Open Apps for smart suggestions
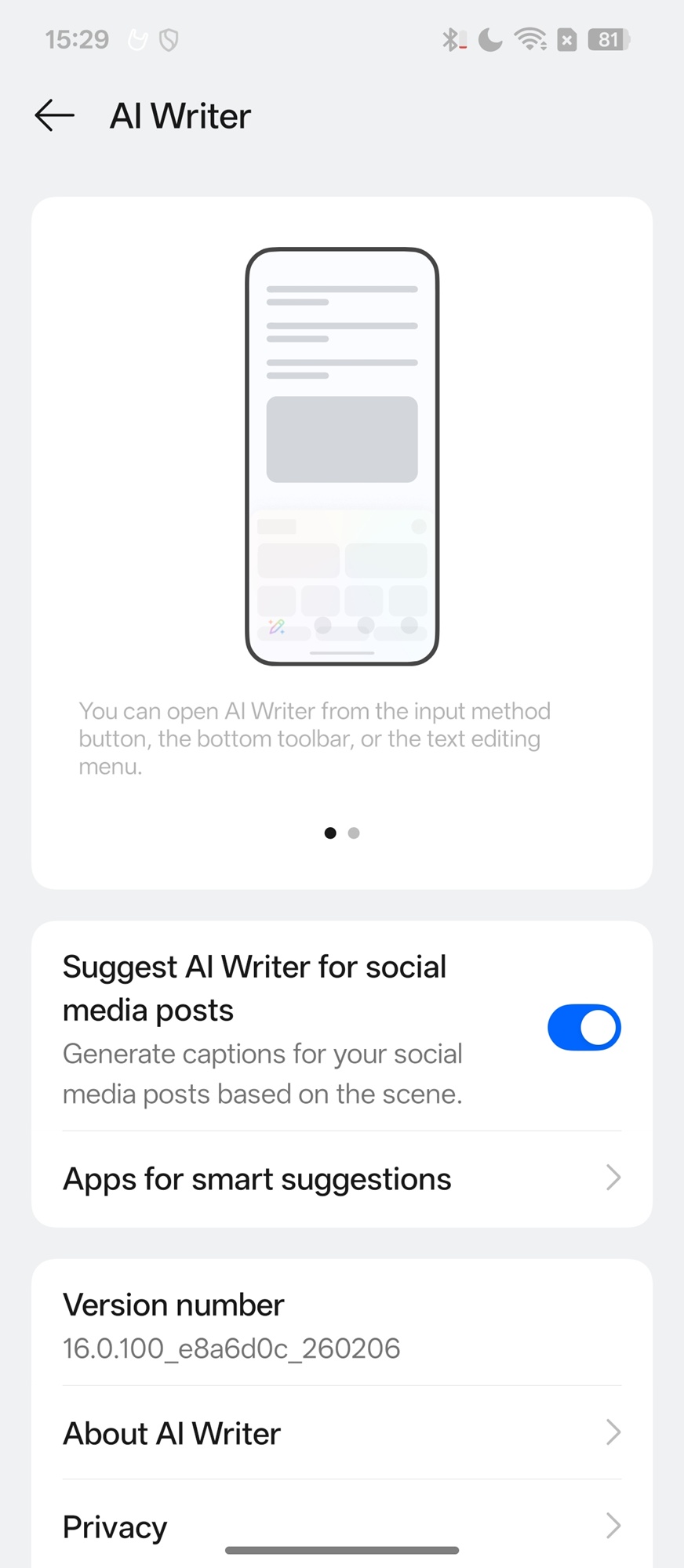This screenshot has width=684, height=1568. [341, 1179]
